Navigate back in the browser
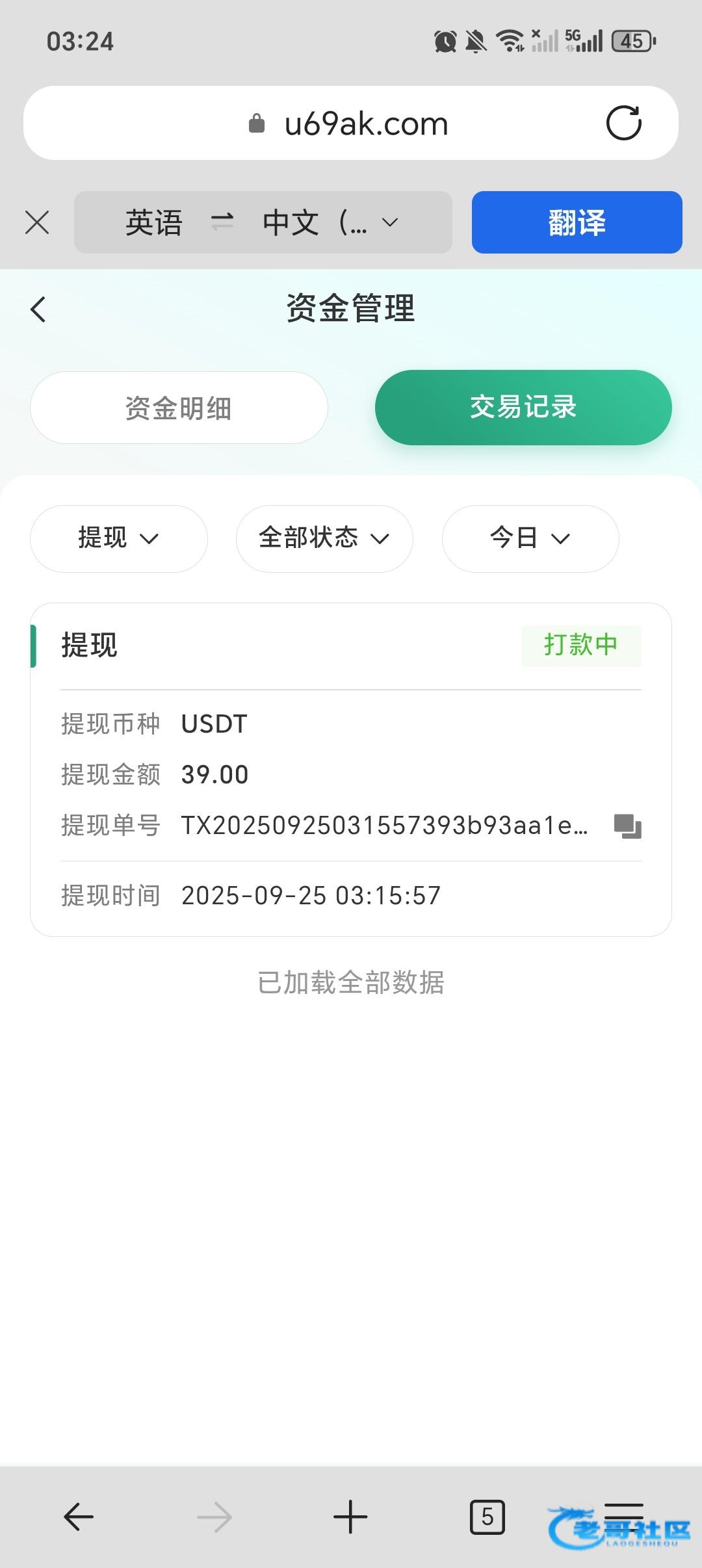Viewport: 702px width, 1568px height. pyautogui.click(x=79, y=1517)
